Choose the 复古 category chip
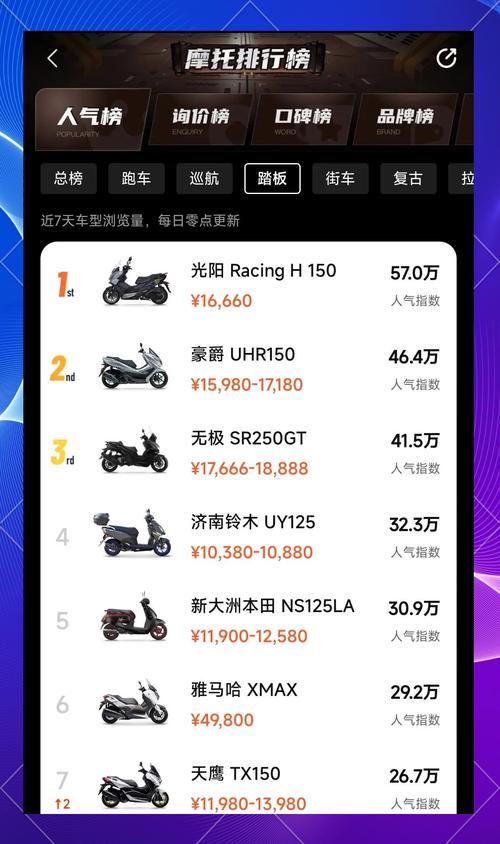The height and width of the screenshot is (844, 500). pos(408,179)
